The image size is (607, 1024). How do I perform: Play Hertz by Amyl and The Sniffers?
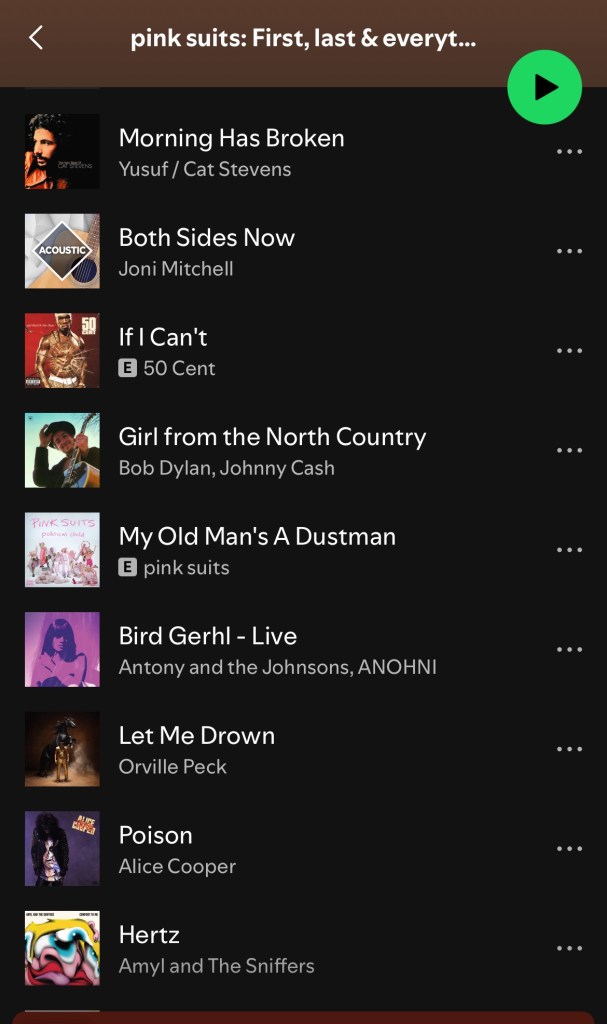pyautogui.click(x=149, y=935)
